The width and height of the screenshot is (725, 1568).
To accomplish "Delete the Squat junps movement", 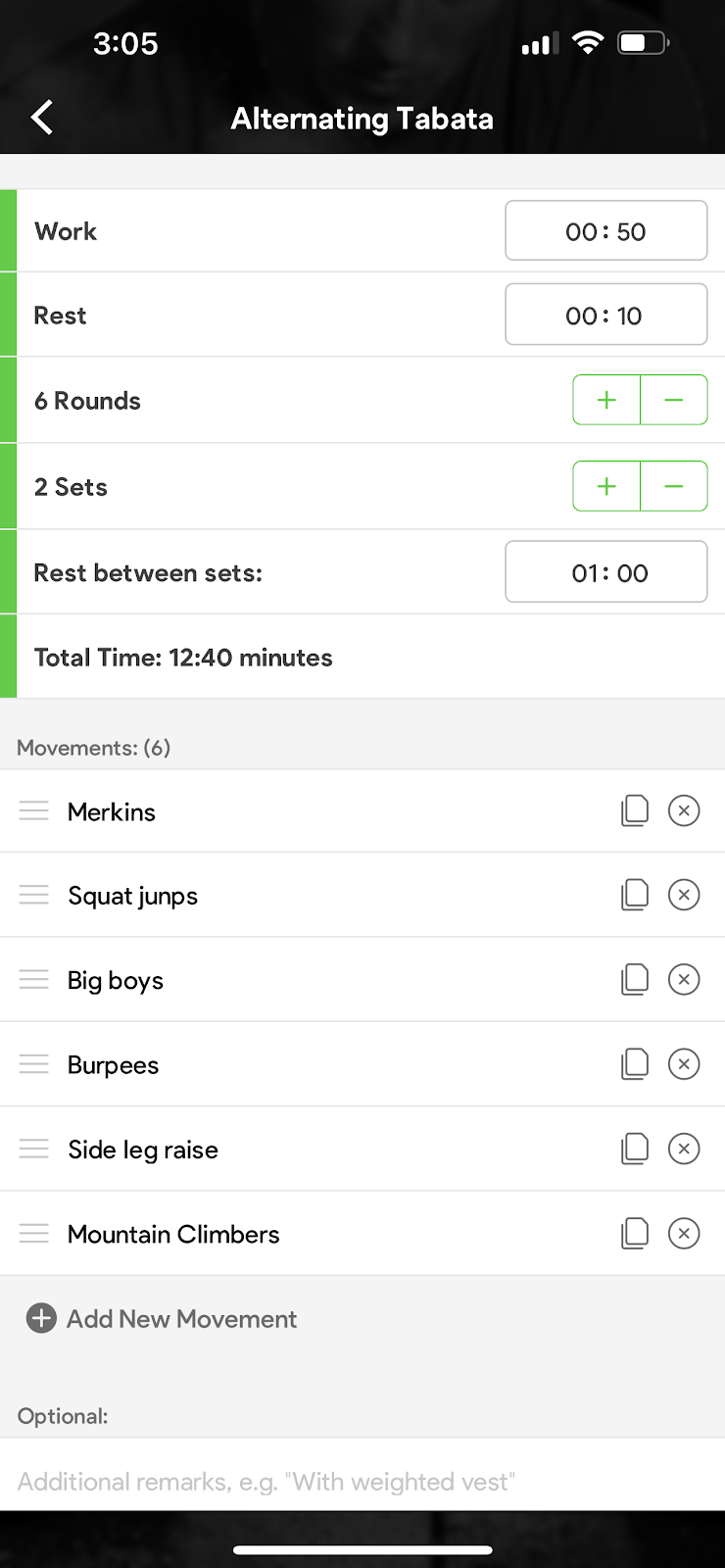I will tap(684, 895).
